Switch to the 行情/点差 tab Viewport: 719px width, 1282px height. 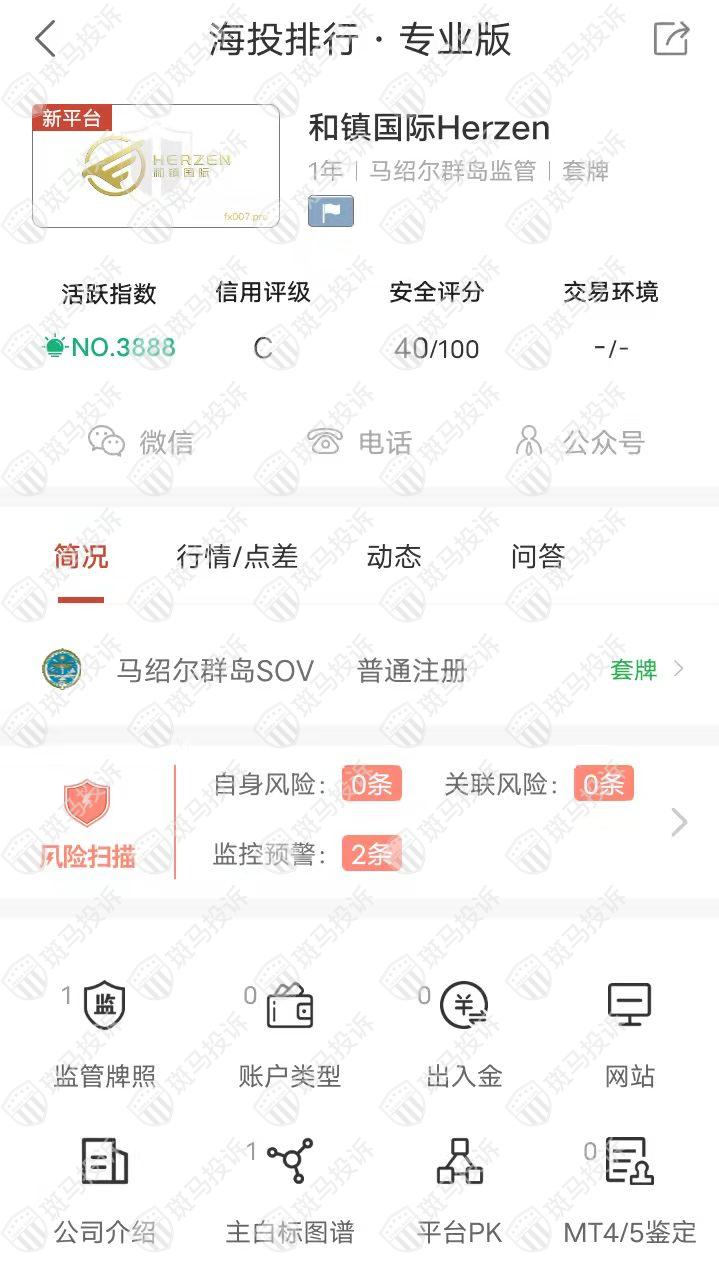[237, 557]
